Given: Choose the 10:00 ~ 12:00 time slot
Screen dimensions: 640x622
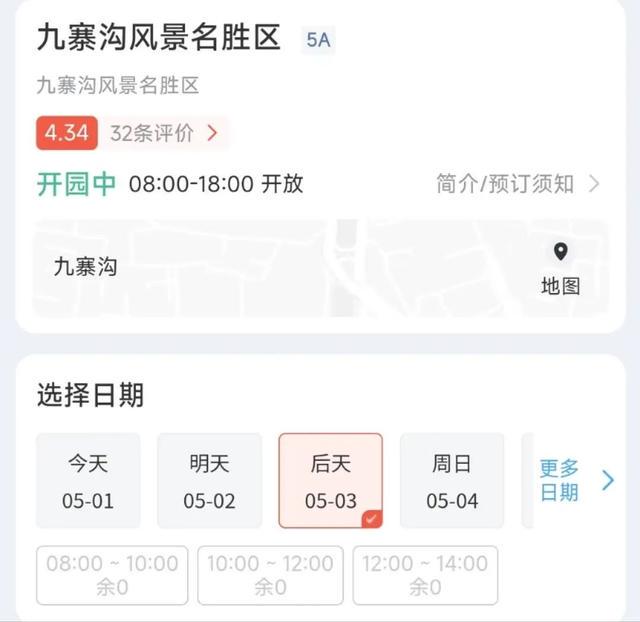Looking at the screenshot, I should pos(270,575).
